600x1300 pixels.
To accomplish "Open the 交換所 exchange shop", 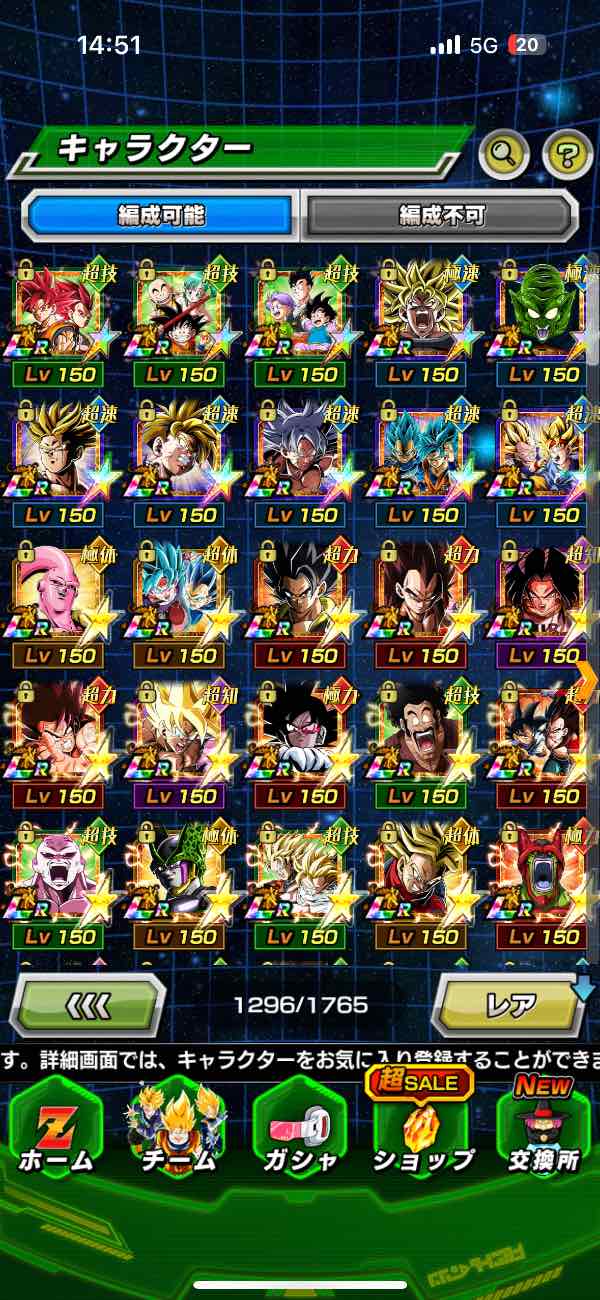I will (545, 1128).
